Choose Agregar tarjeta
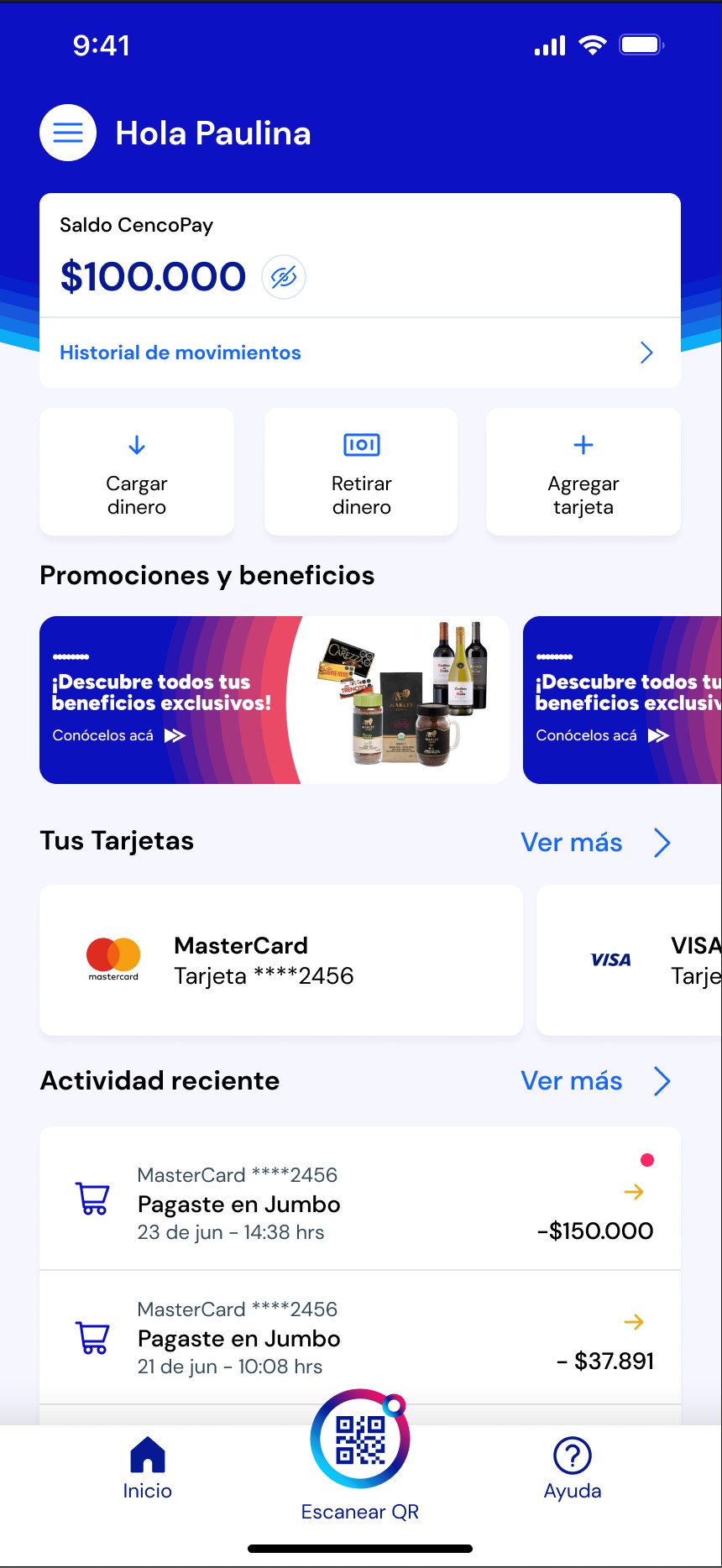 pyautogui.click(x=583, y=472)
